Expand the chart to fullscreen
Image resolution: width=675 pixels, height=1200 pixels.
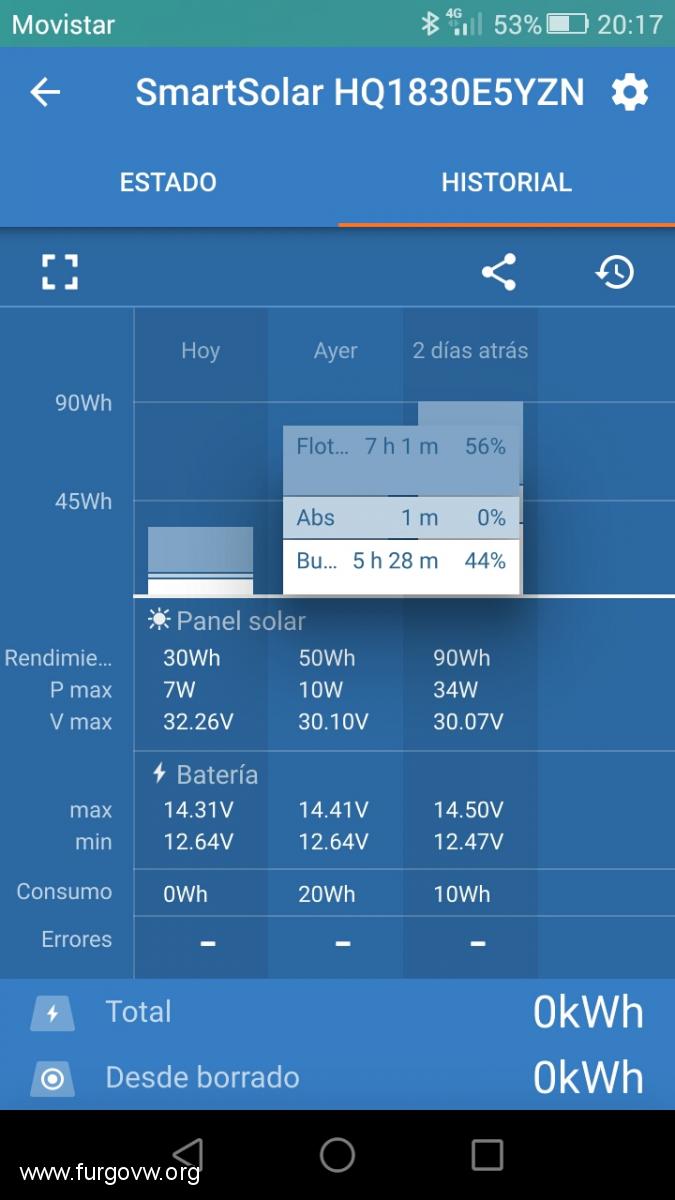pos(60,271)
